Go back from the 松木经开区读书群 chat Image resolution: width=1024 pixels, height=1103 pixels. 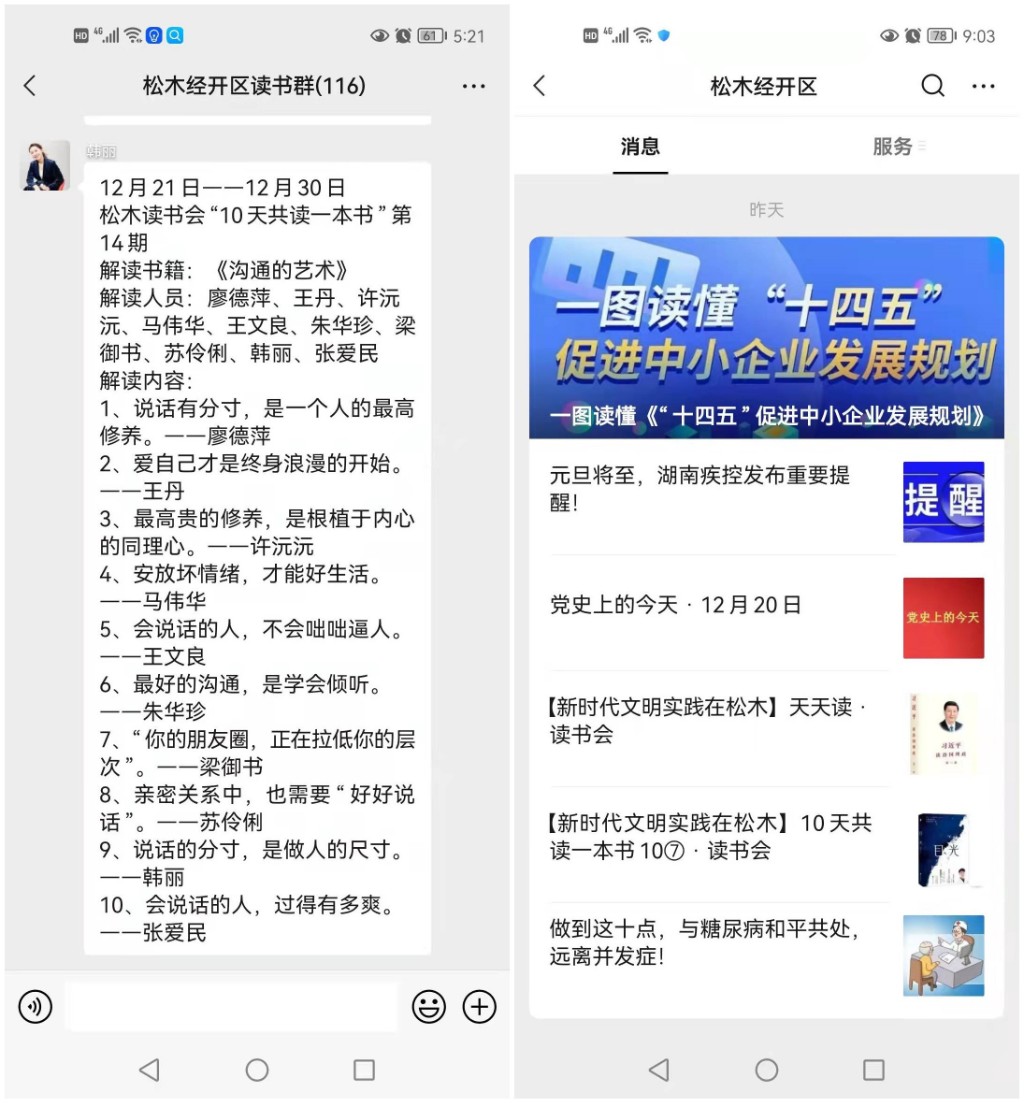point(30,86)
